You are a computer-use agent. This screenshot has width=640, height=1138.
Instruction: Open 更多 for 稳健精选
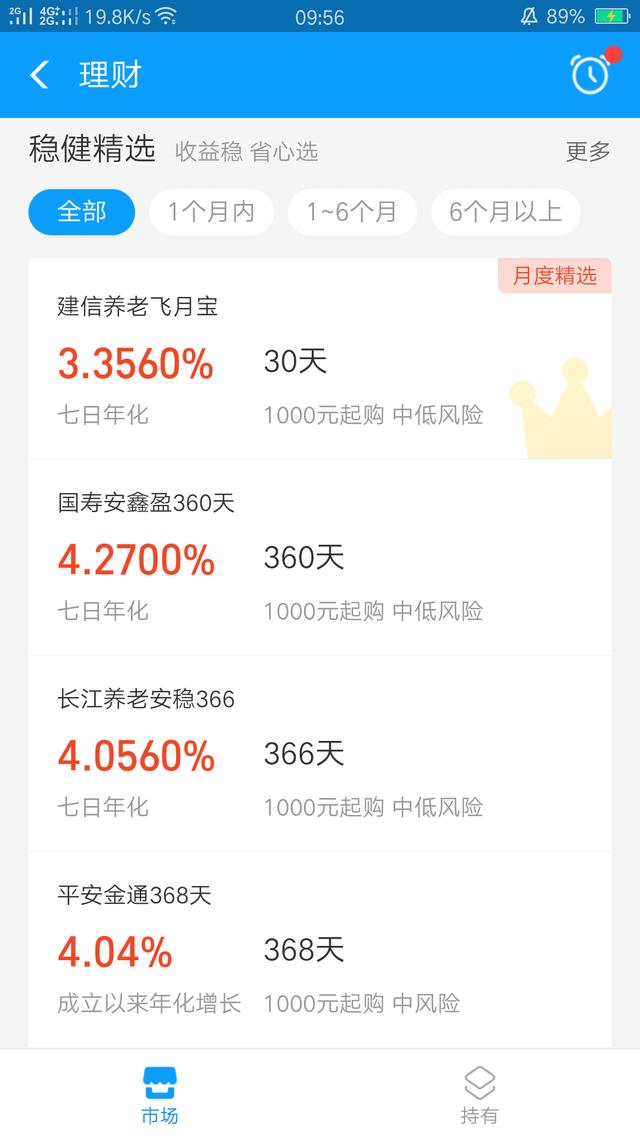coord(588,152)
